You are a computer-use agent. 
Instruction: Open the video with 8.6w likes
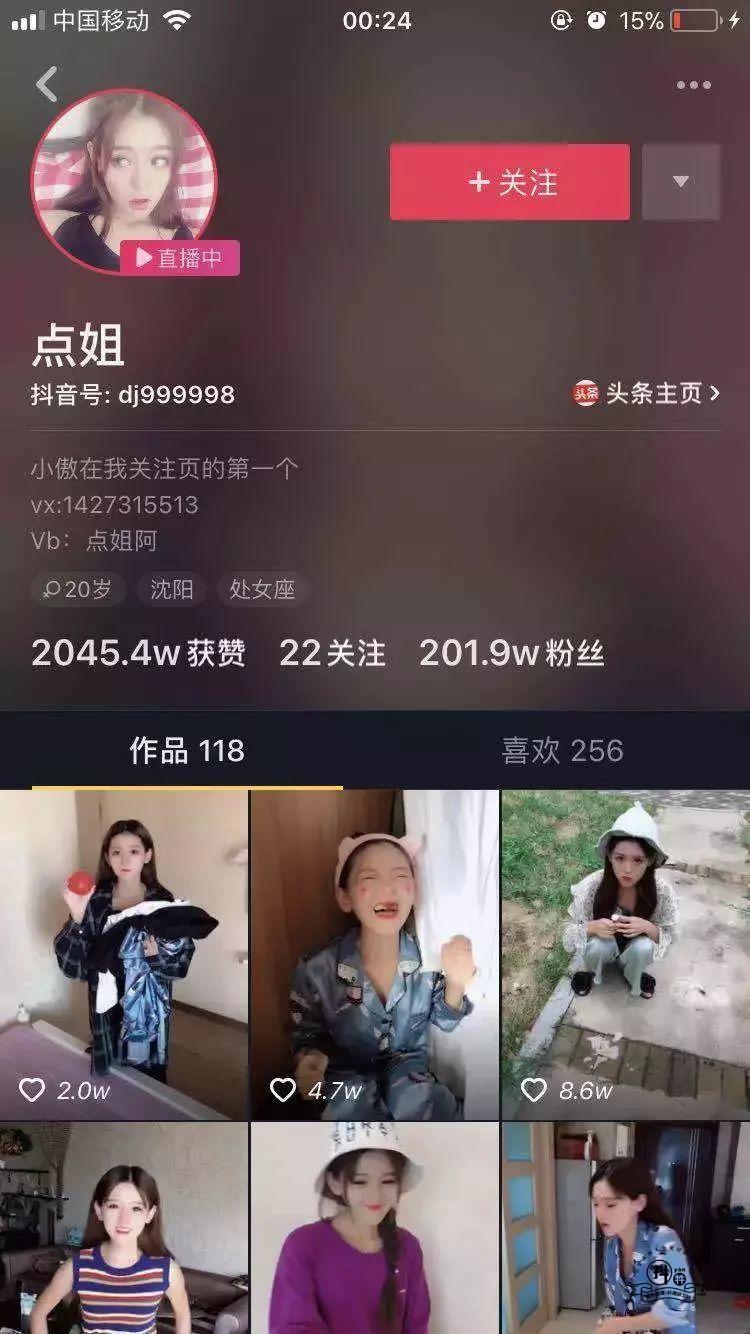point(625,955)
